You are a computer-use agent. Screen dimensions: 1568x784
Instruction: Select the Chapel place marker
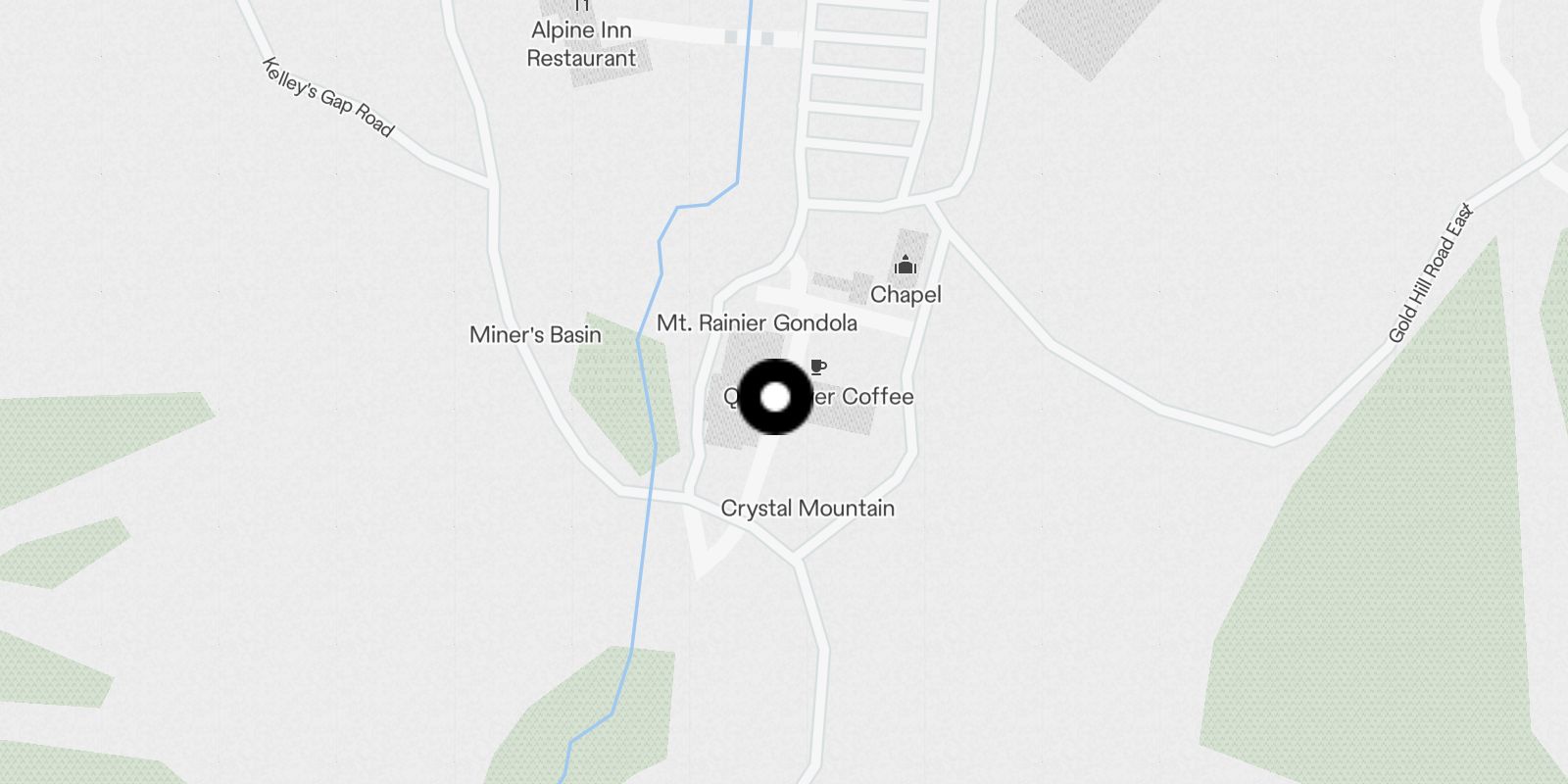[905, 265]
